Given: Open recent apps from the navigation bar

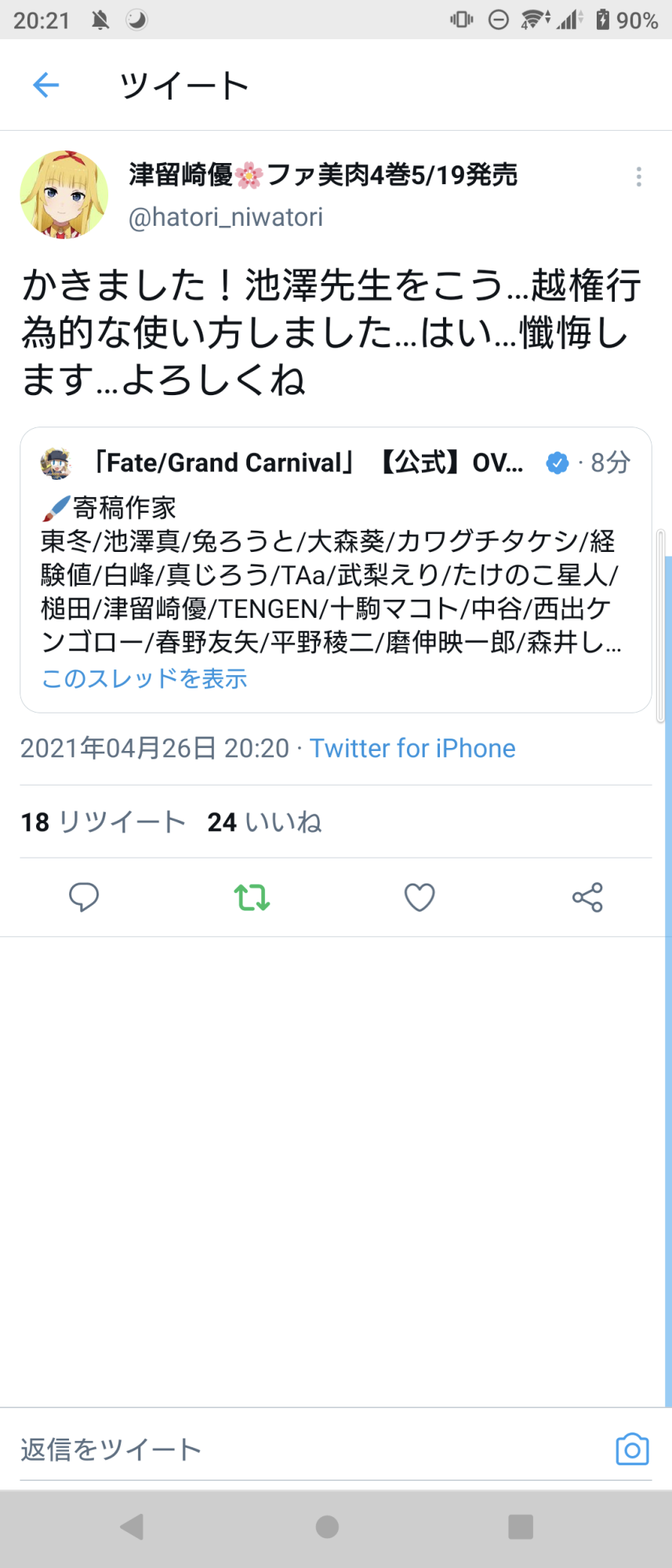Looking at the screenshot, I should [x=521, y=1526].
